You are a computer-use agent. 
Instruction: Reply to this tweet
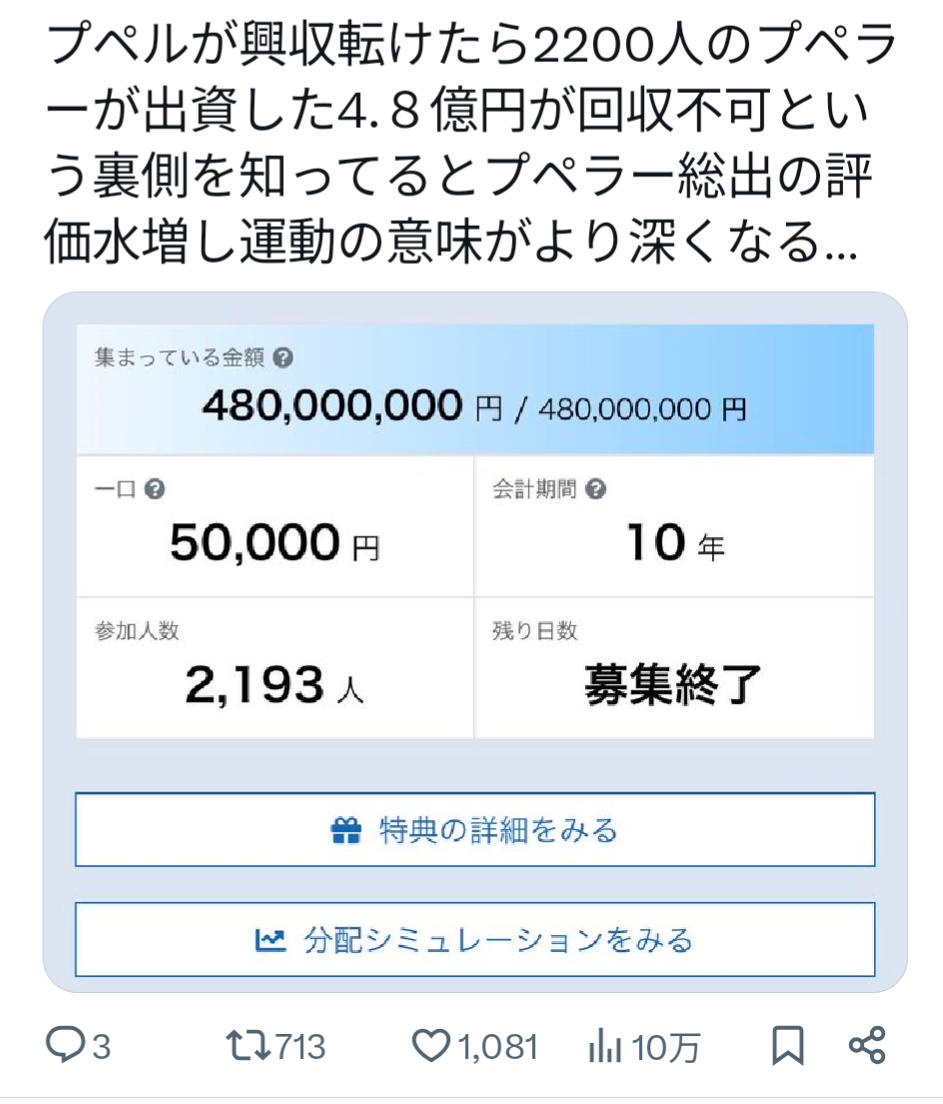click(x=66, y=1047)
